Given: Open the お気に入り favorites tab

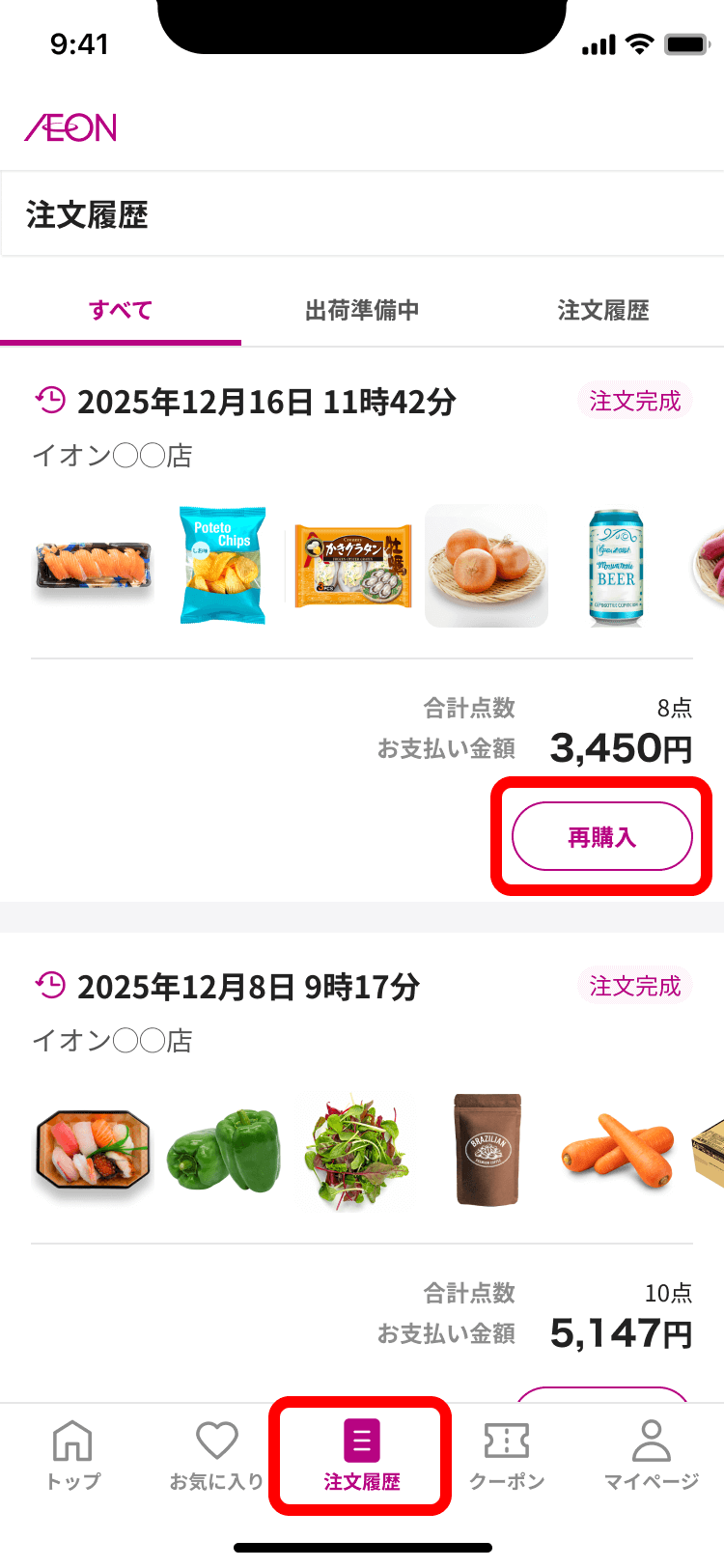Looking at the screenshot, I should (216, 1455).
